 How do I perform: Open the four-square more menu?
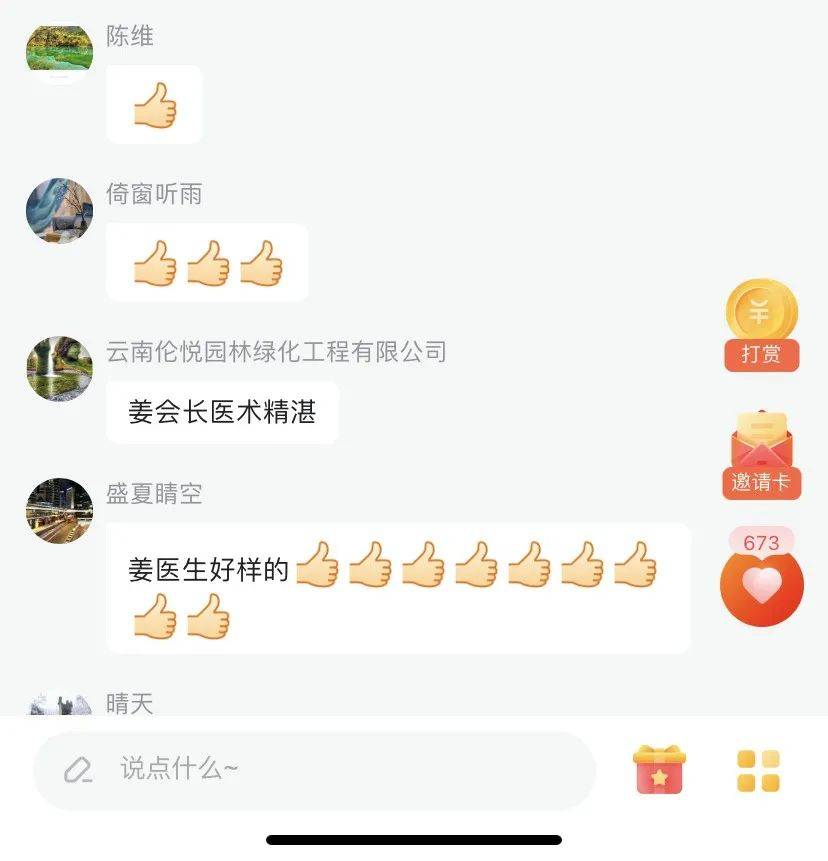758,771
